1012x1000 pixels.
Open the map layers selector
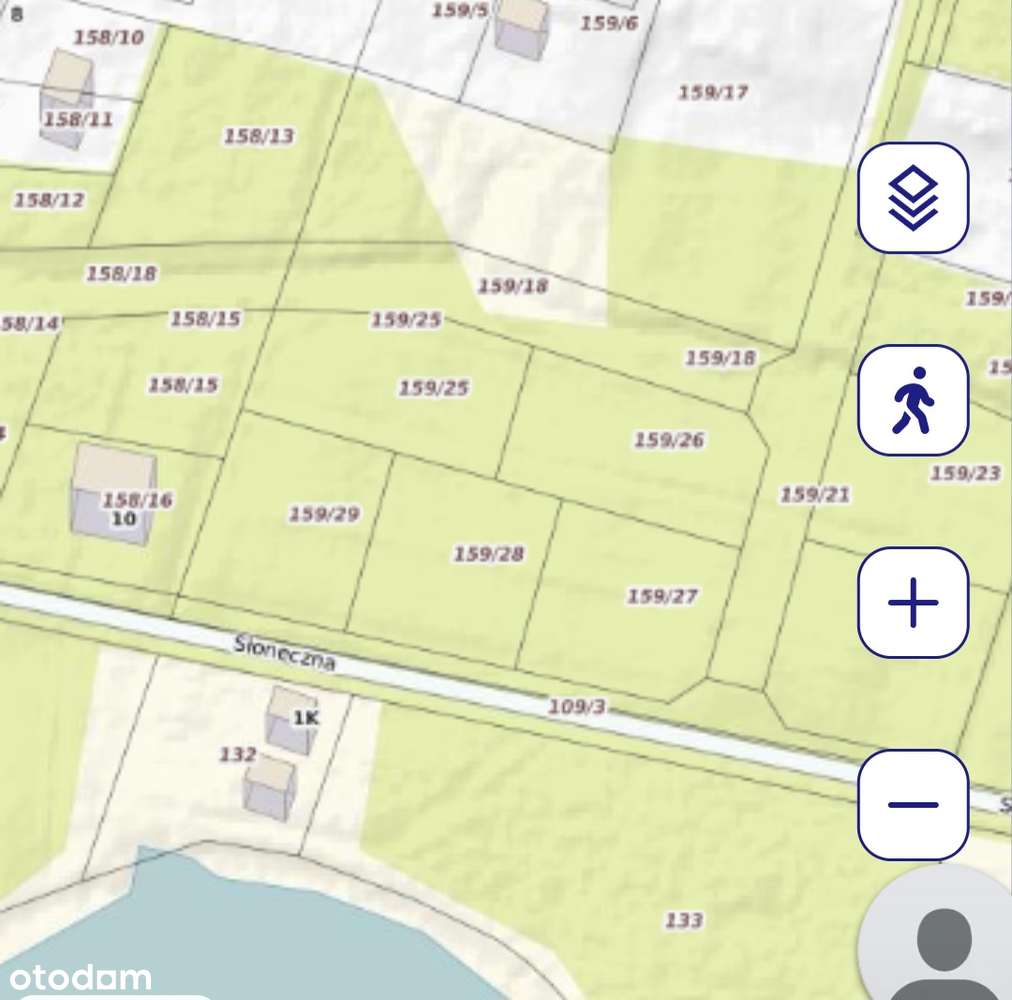point(913,198)
